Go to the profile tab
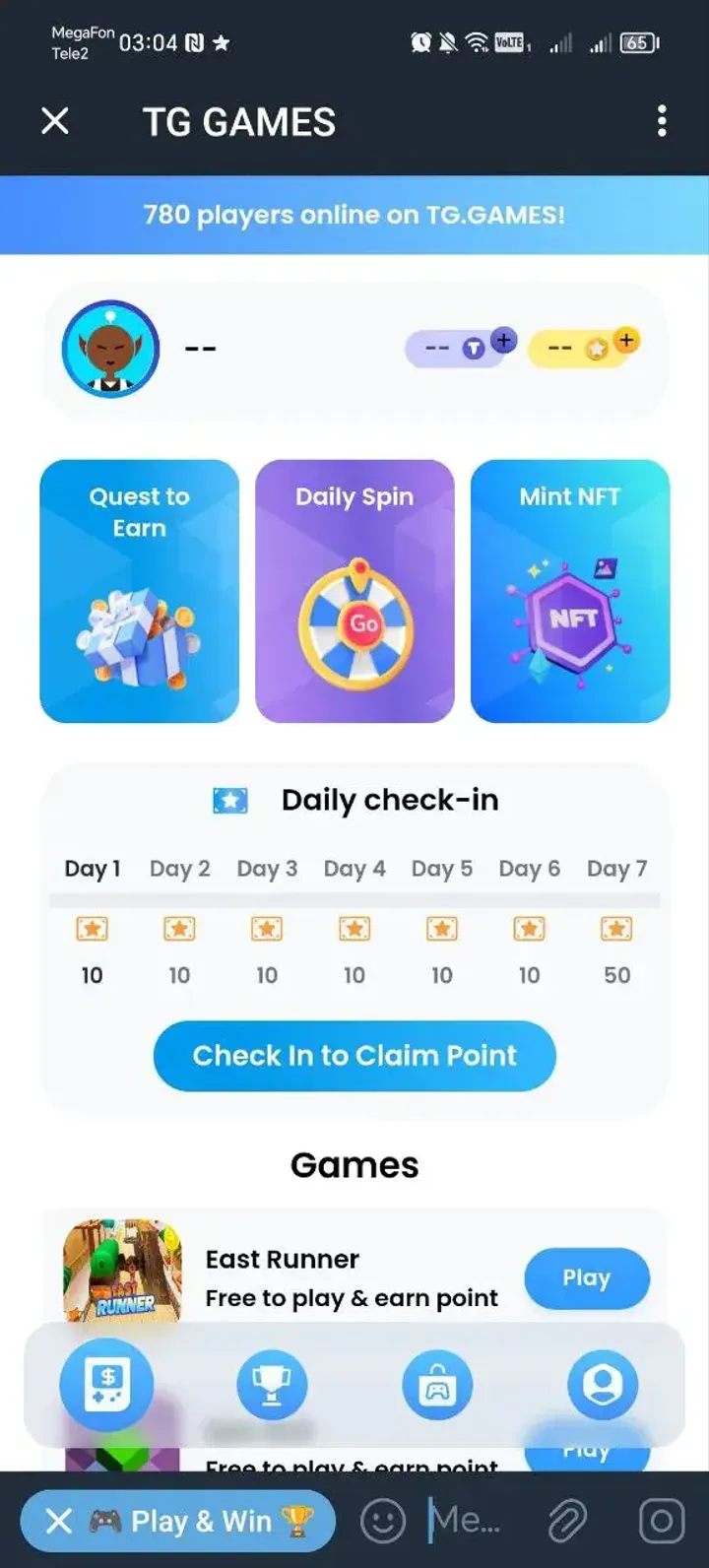Viewport: 709px width, 1568px height. tap(603, 1385)
